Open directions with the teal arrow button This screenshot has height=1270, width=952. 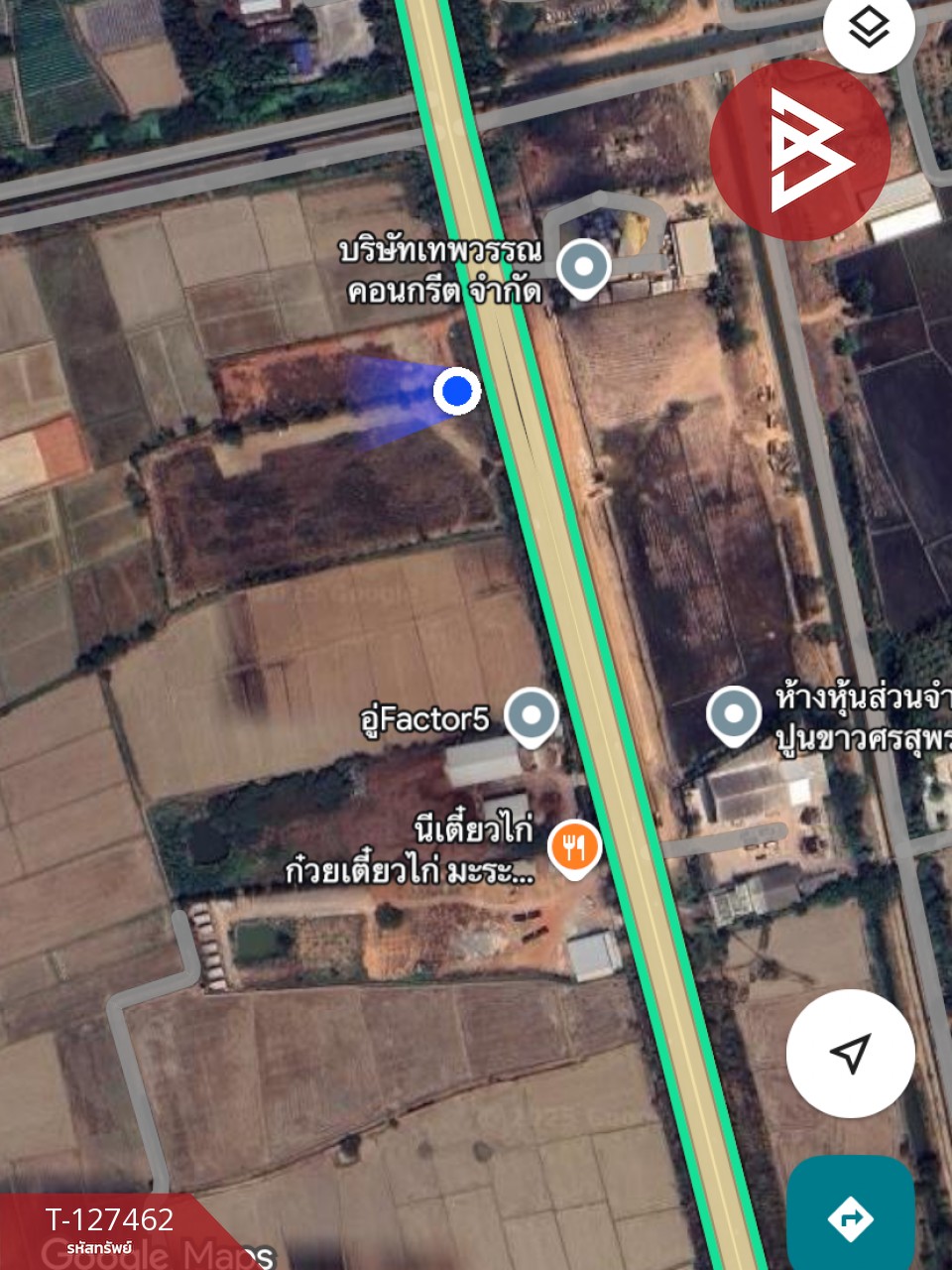point(850,1216)
